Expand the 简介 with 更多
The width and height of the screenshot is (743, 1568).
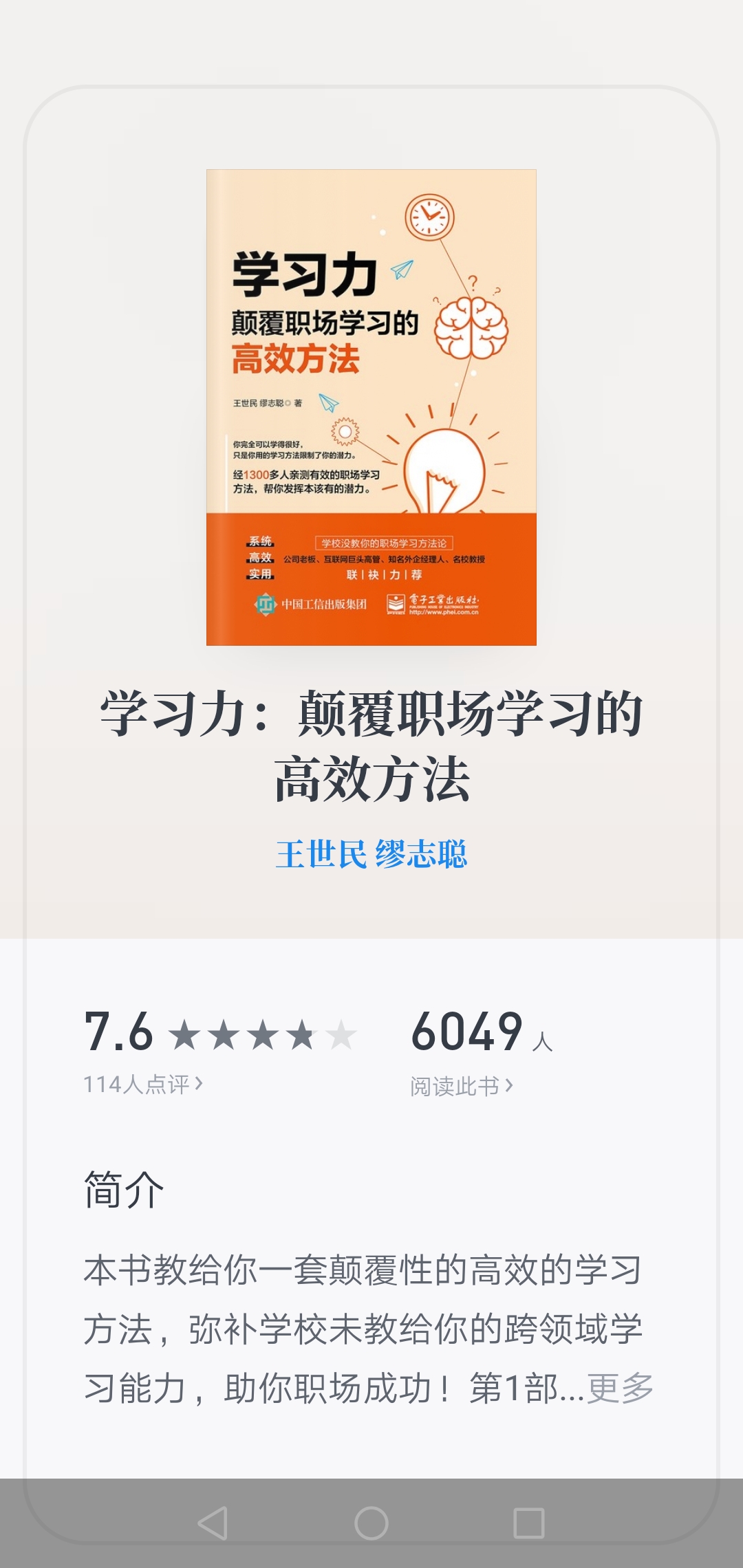(x=620, y=1389)
